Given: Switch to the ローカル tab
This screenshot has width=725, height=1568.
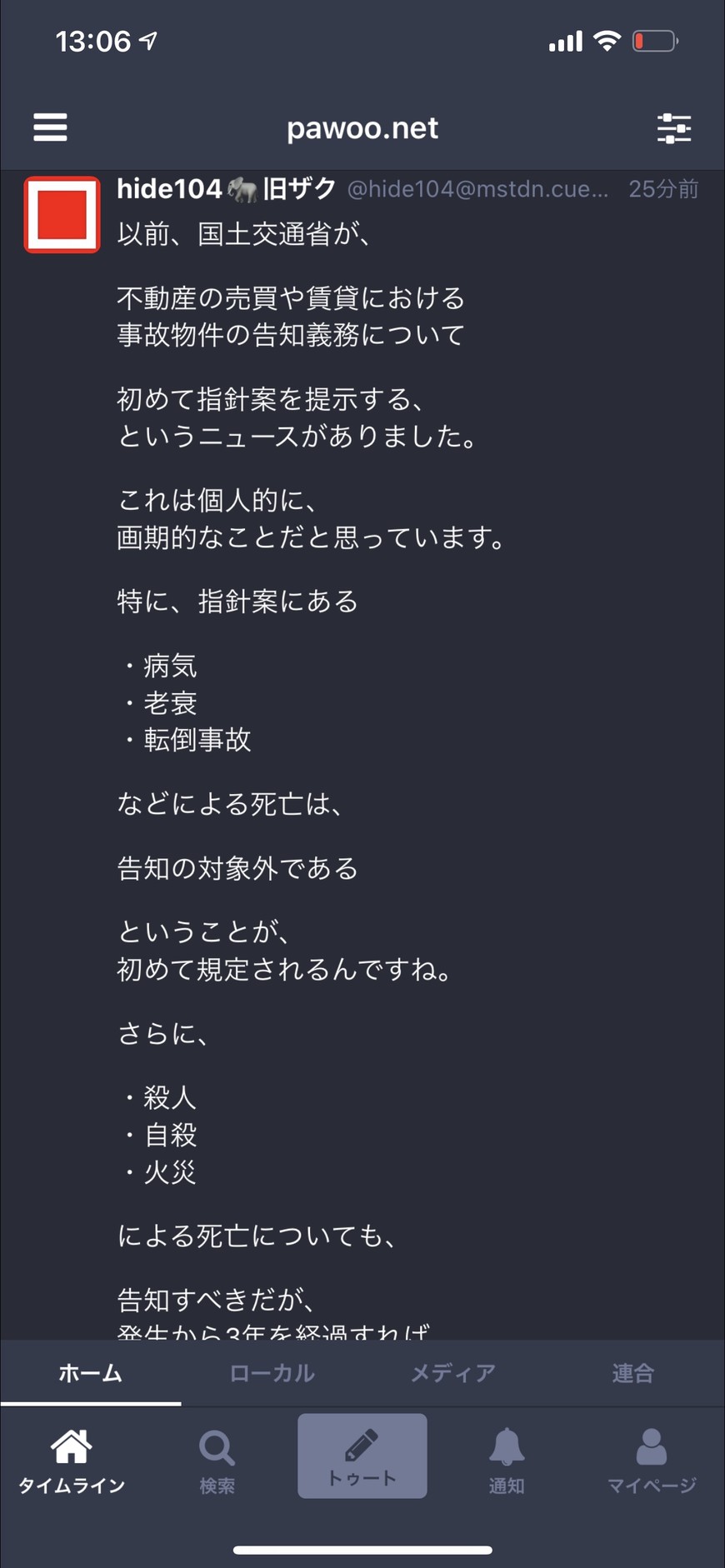Looking at the screenshot, I should point(272,1373).
